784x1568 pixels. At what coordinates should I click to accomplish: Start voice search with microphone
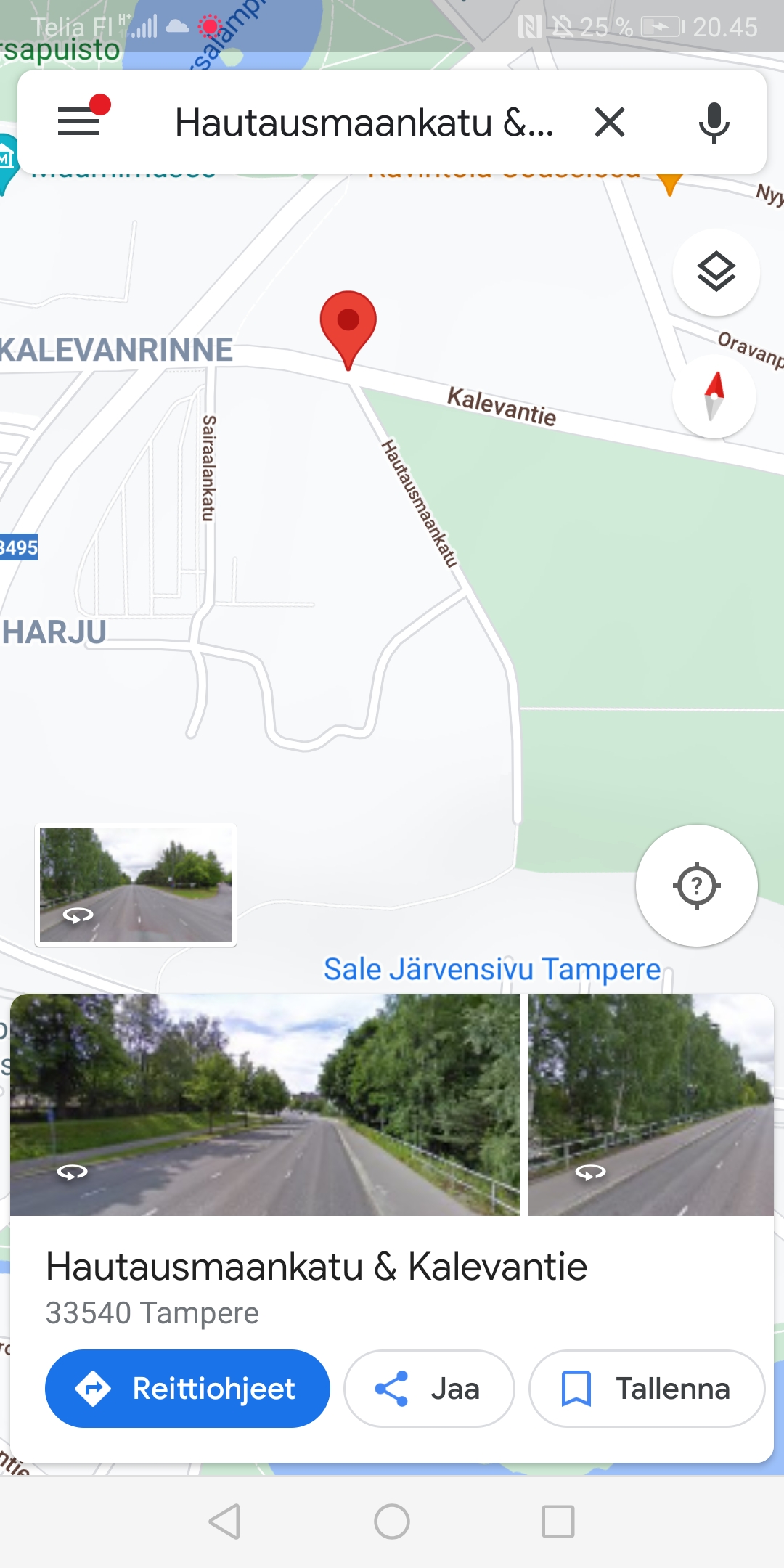pos(714,123)
